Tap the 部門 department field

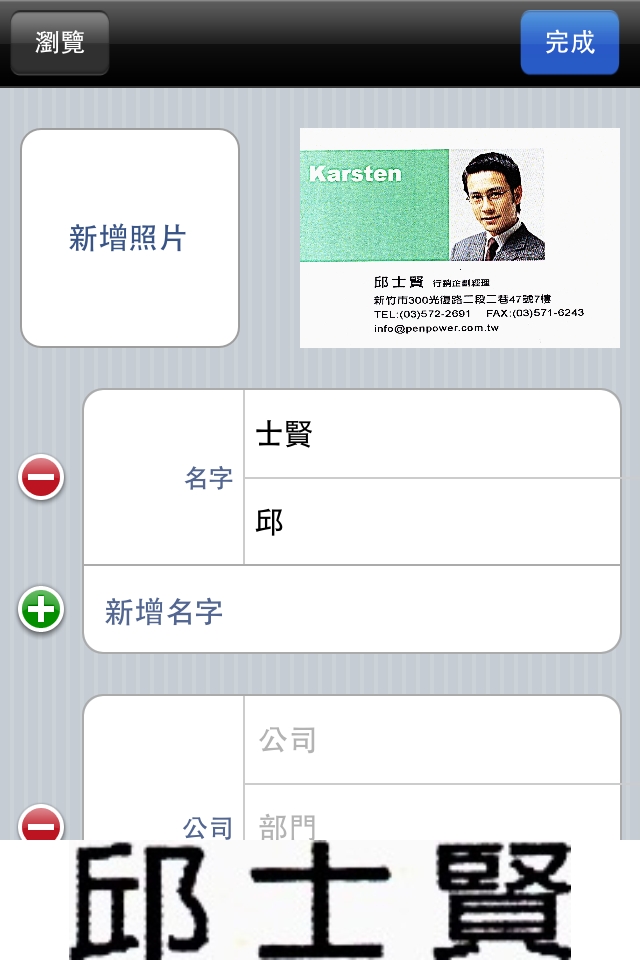[430, 822]
